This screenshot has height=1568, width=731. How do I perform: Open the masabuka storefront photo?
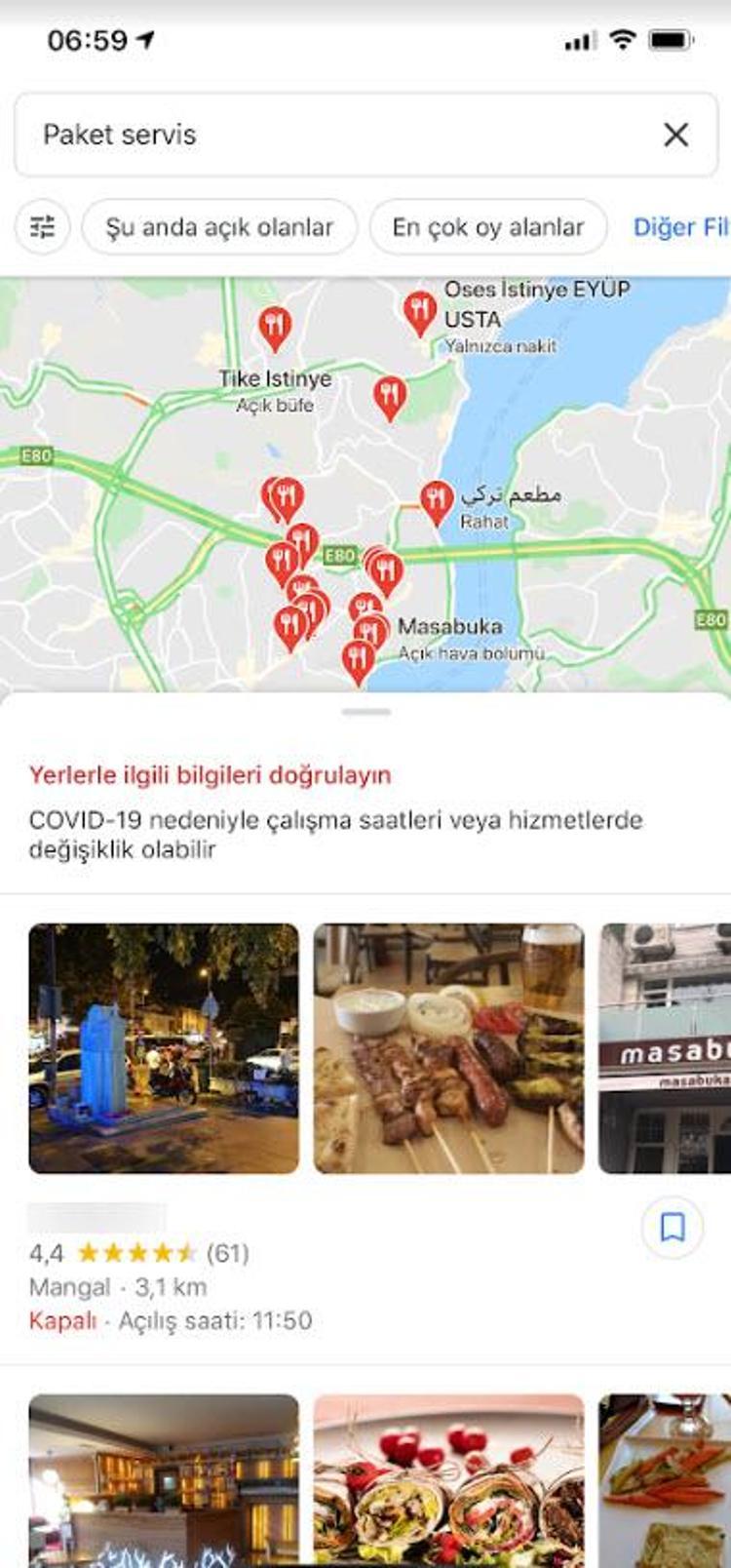click(x=665, y=1048)
